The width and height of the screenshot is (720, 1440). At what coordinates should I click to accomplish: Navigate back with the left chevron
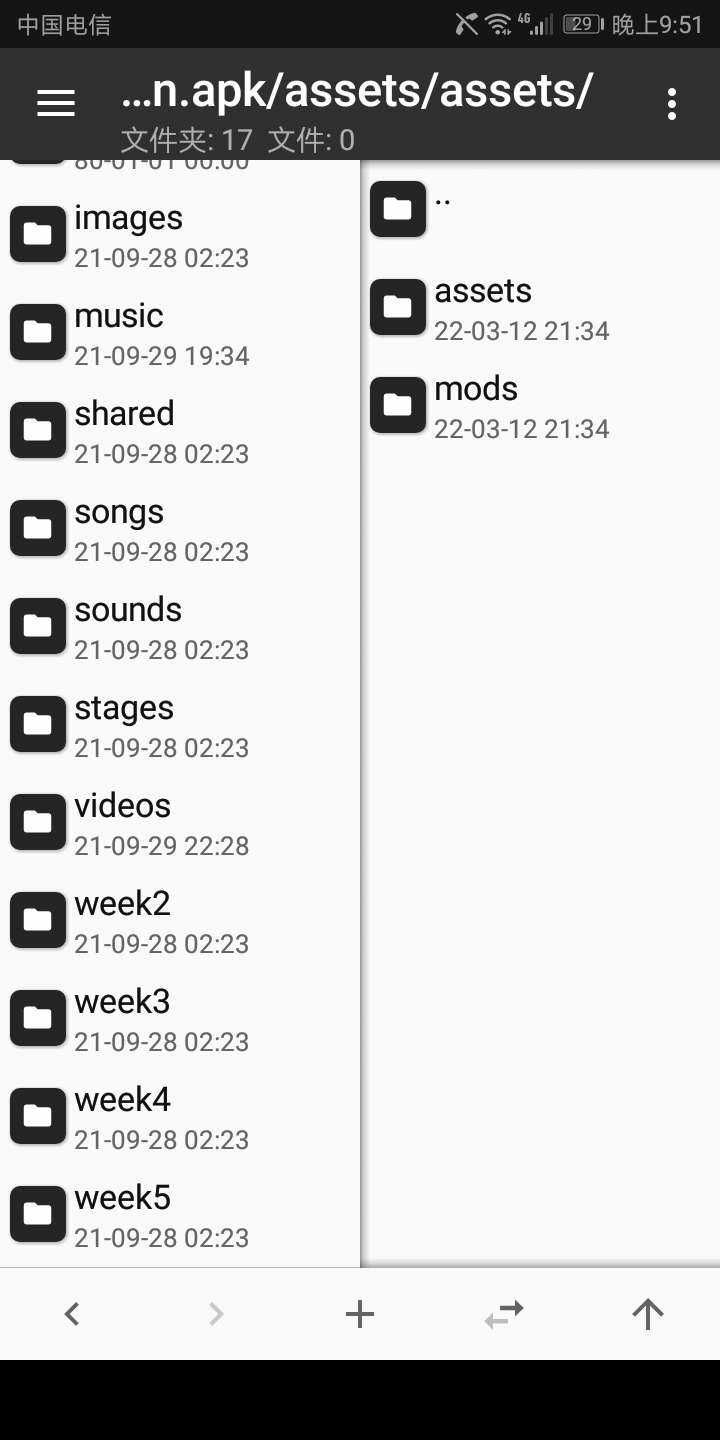tap(72, 1314)
